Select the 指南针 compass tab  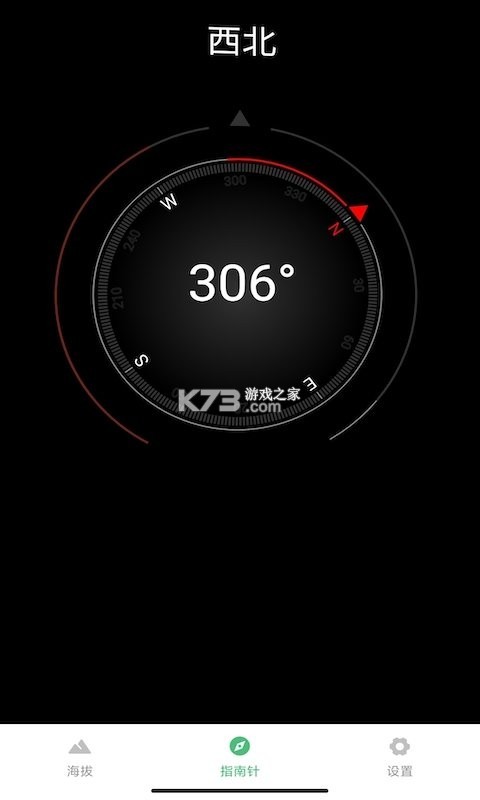tap(239, 758)
